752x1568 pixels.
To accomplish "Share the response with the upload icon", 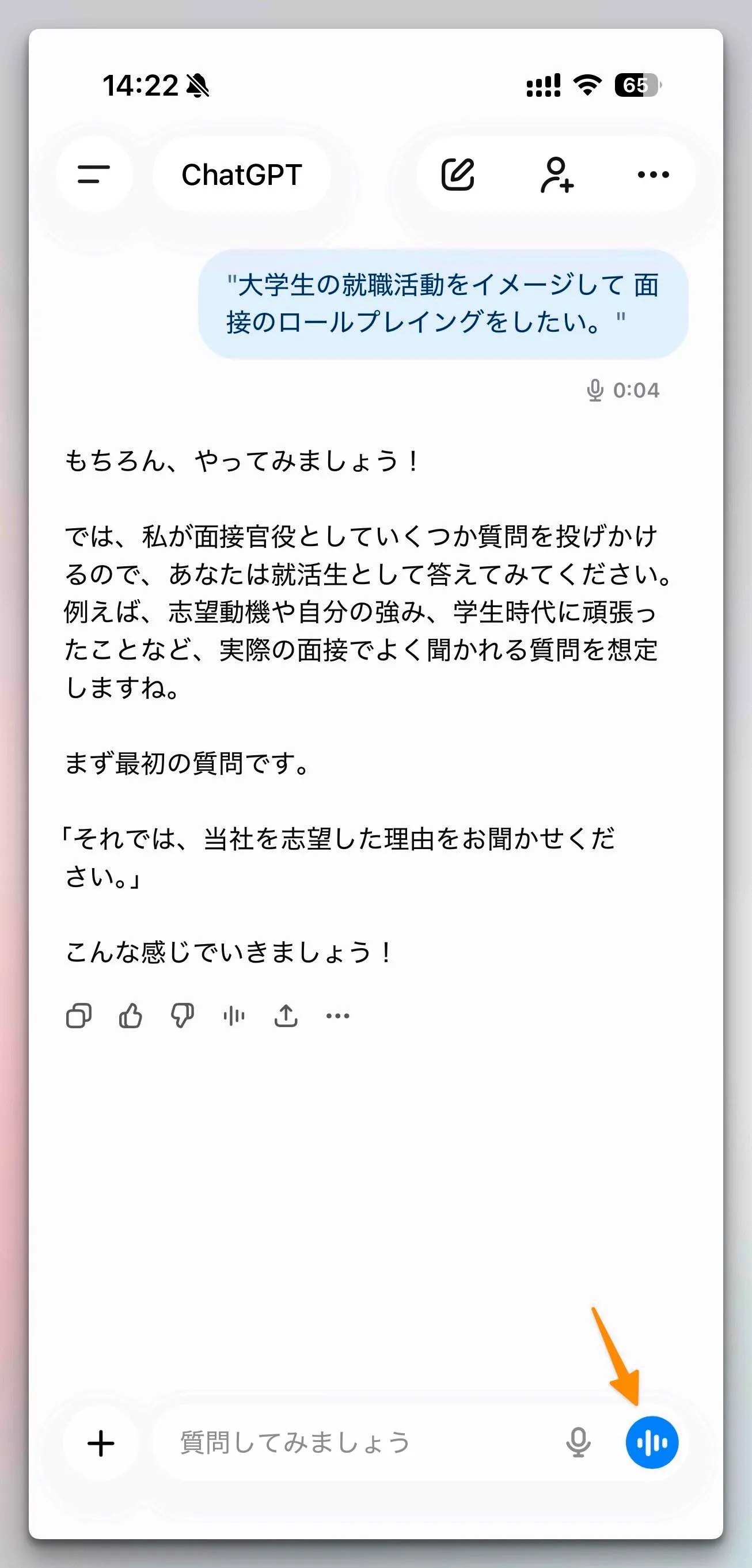I will (287, 1016).
